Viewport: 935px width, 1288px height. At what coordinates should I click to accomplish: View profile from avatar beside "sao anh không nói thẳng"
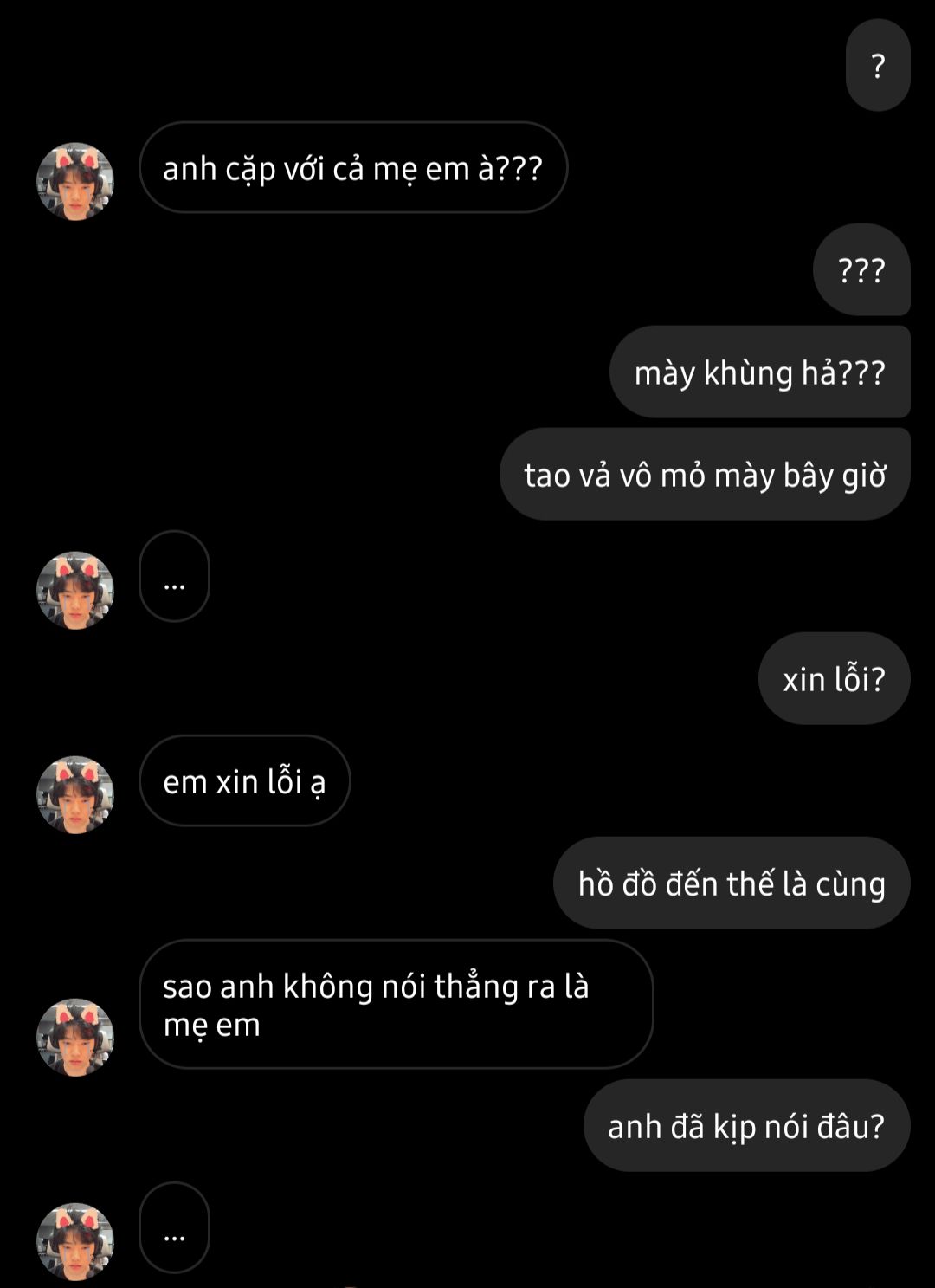coord(75,1037)
